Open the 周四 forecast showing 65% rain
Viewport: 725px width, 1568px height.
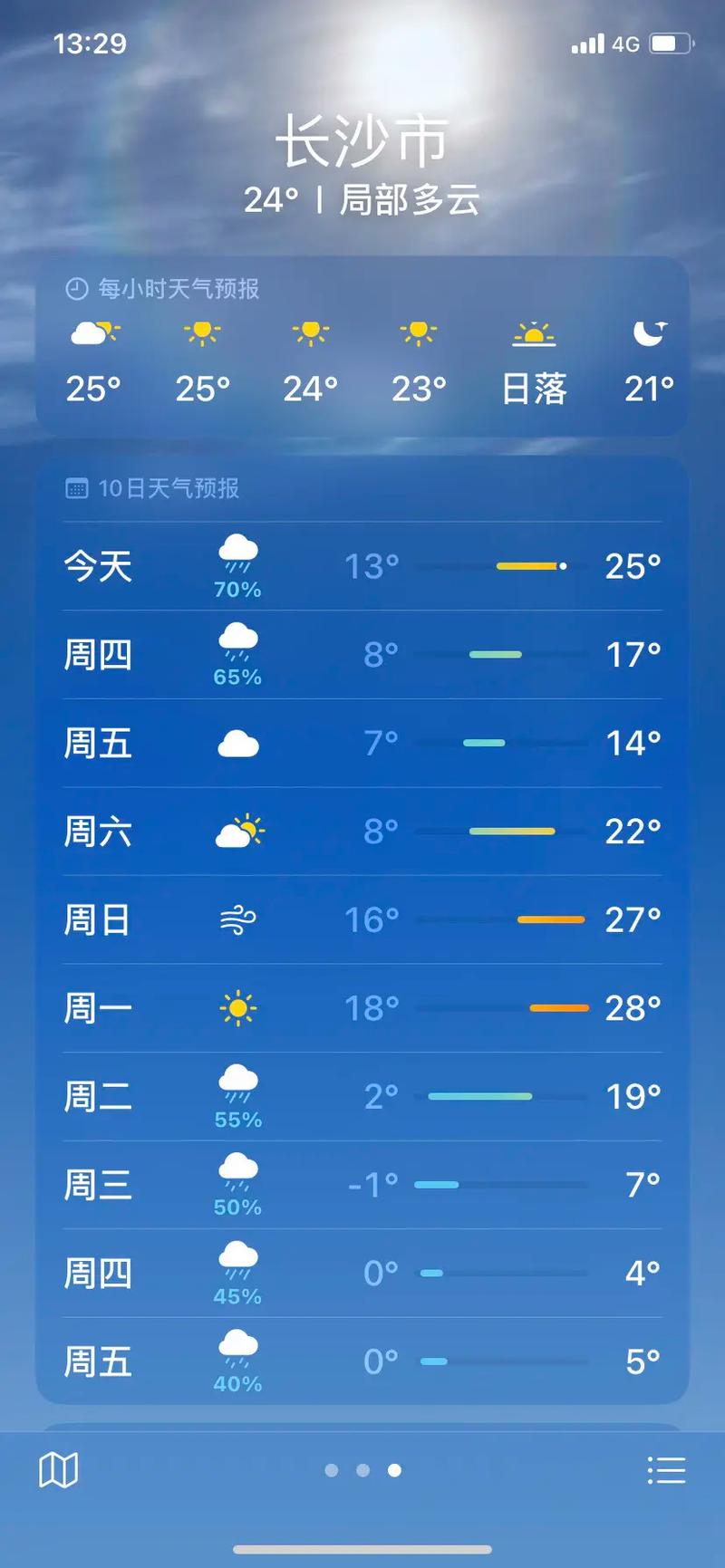[362, 654]
